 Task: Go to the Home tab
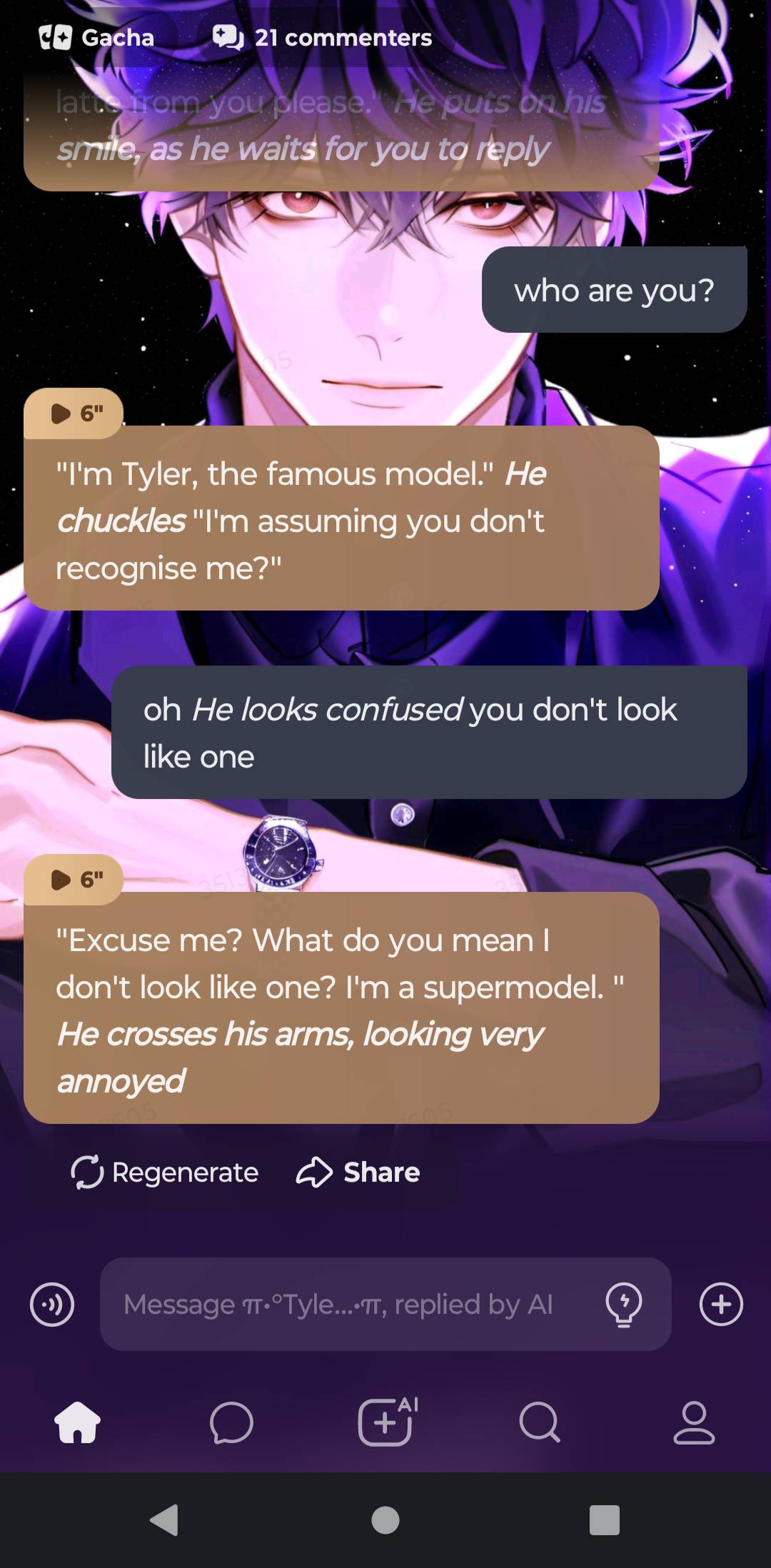pyautogui.click(x=77, y=1422)
